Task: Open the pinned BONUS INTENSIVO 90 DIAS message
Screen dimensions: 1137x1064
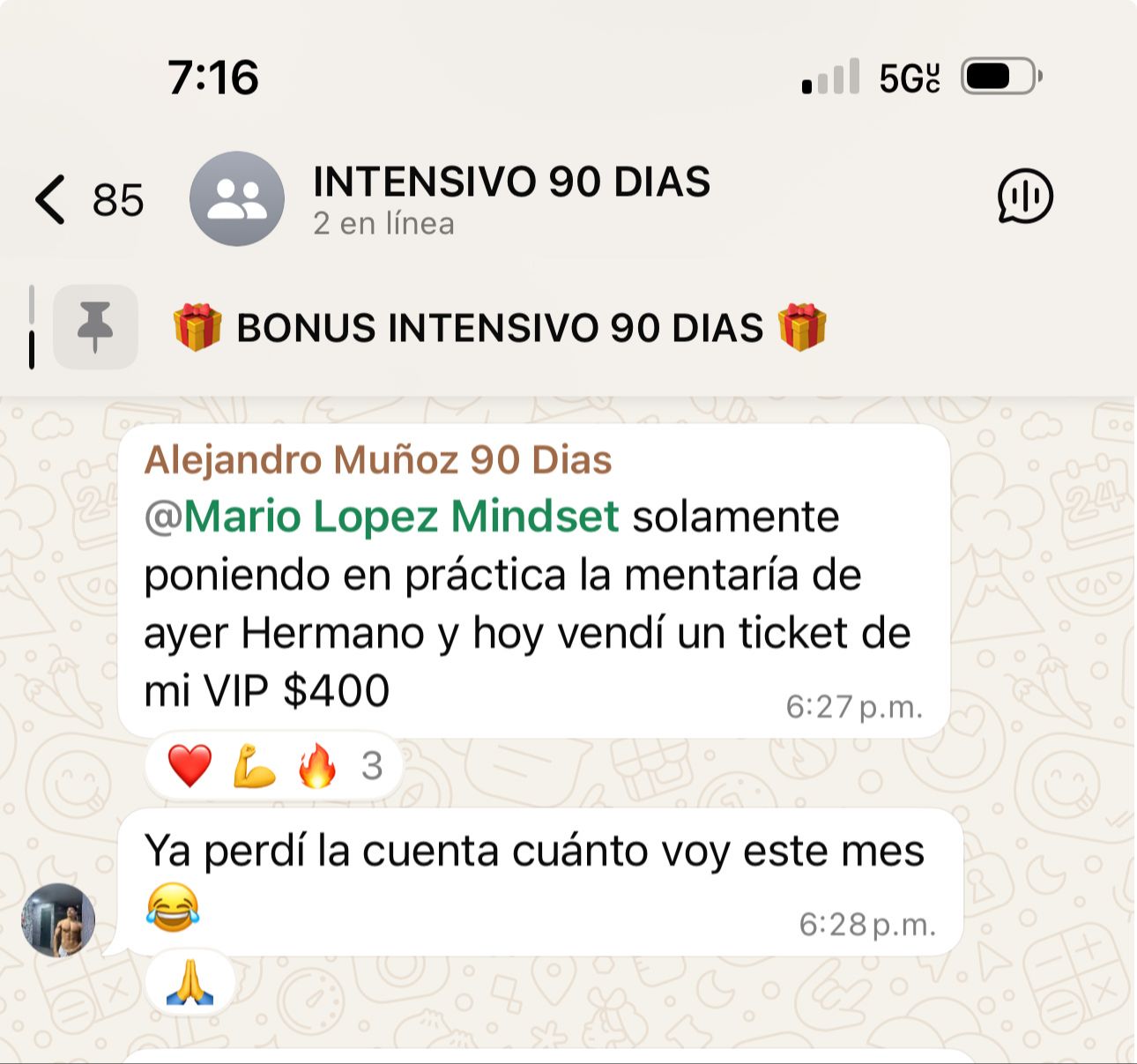Action: (499, 328)
